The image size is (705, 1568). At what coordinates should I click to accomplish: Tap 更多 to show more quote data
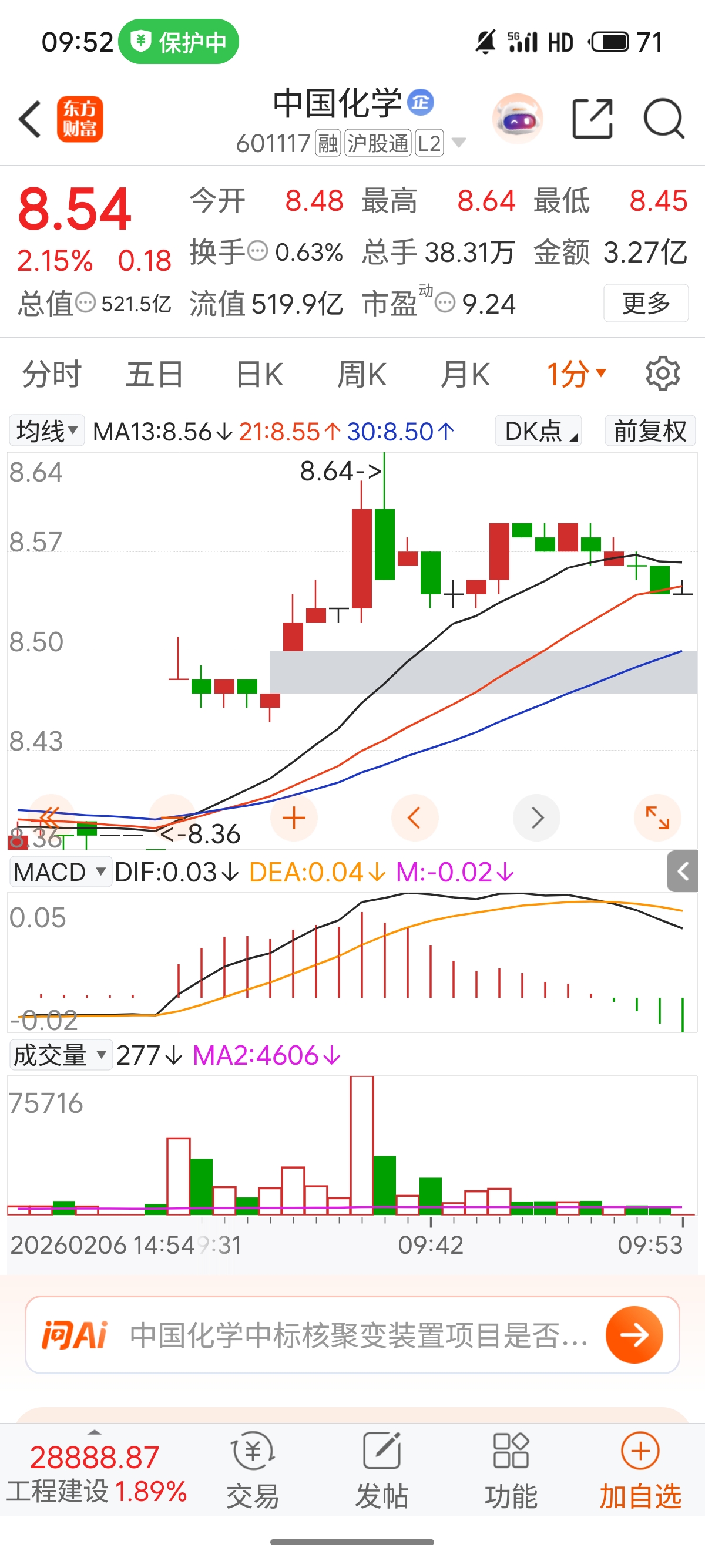click(x=645, y=302)
